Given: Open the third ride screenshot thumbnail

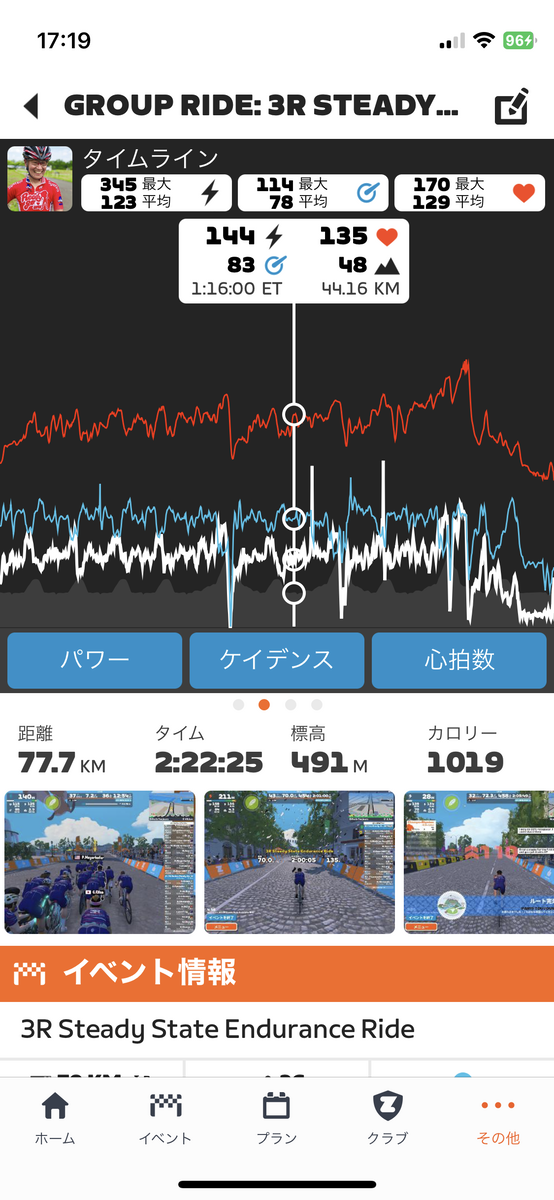Looking at the screenshot, I should [x=479, y=862].
